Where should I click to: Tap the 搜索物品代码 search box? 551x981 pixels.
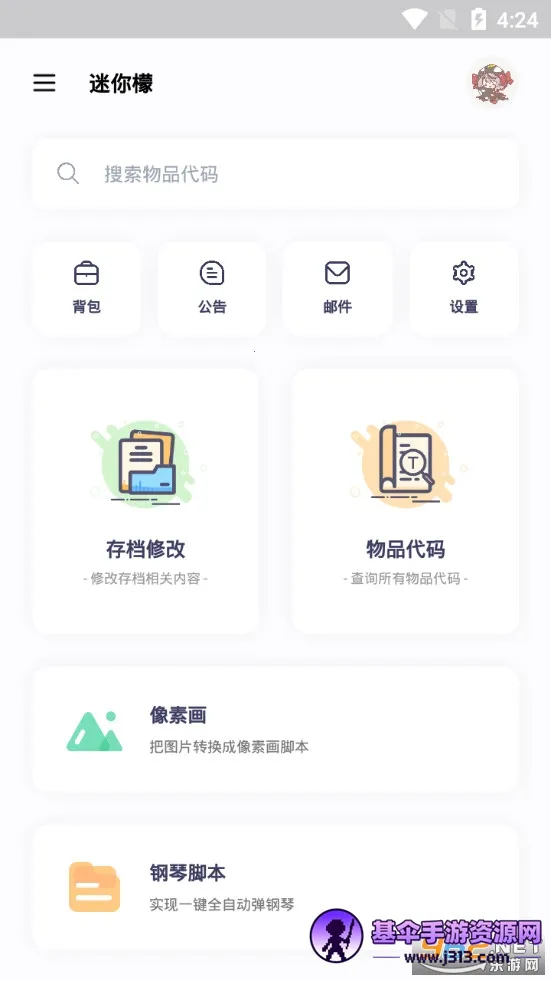[x=275, y=173]
